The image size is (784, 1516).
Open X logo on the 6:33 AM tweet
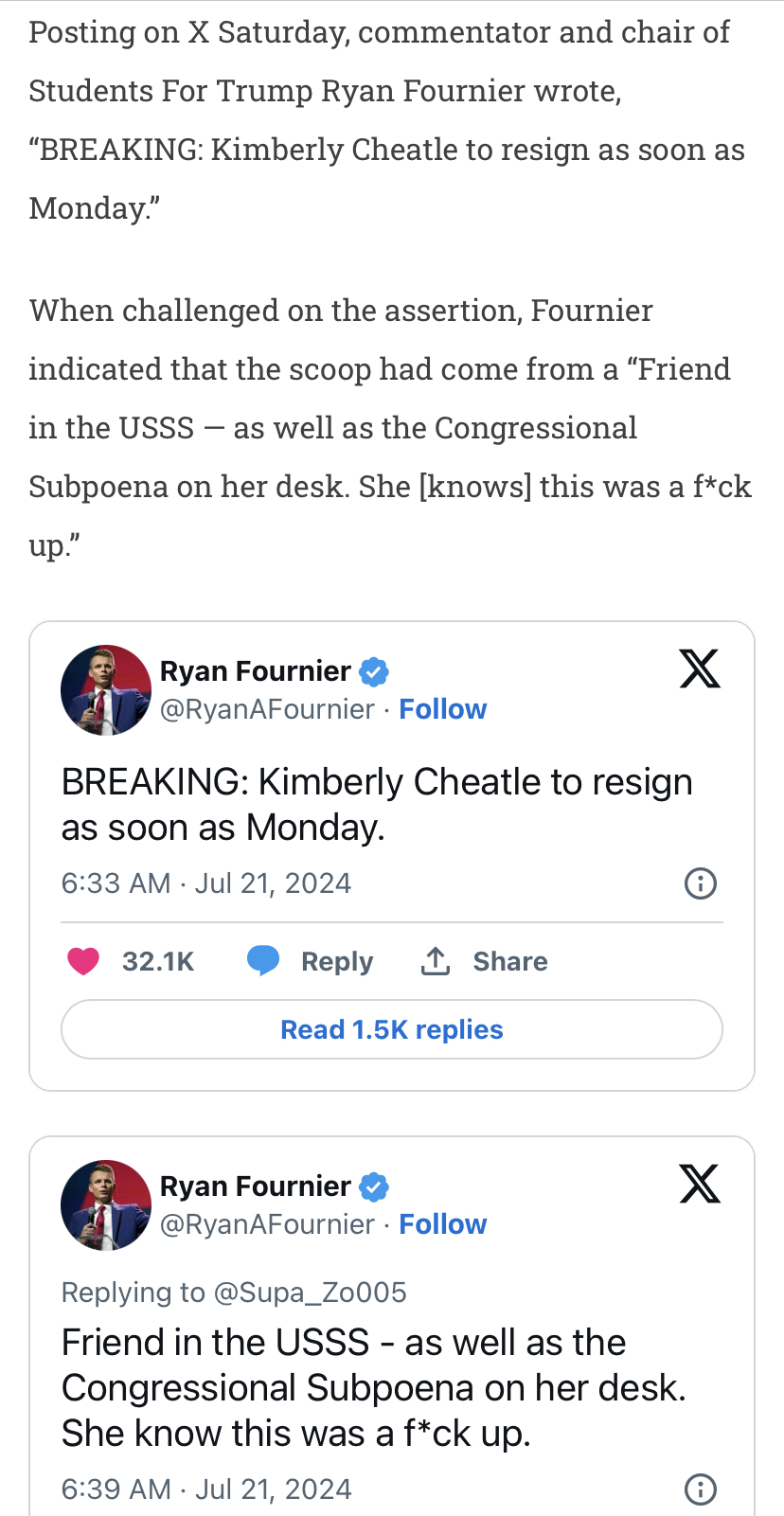[x=700, y=669]
